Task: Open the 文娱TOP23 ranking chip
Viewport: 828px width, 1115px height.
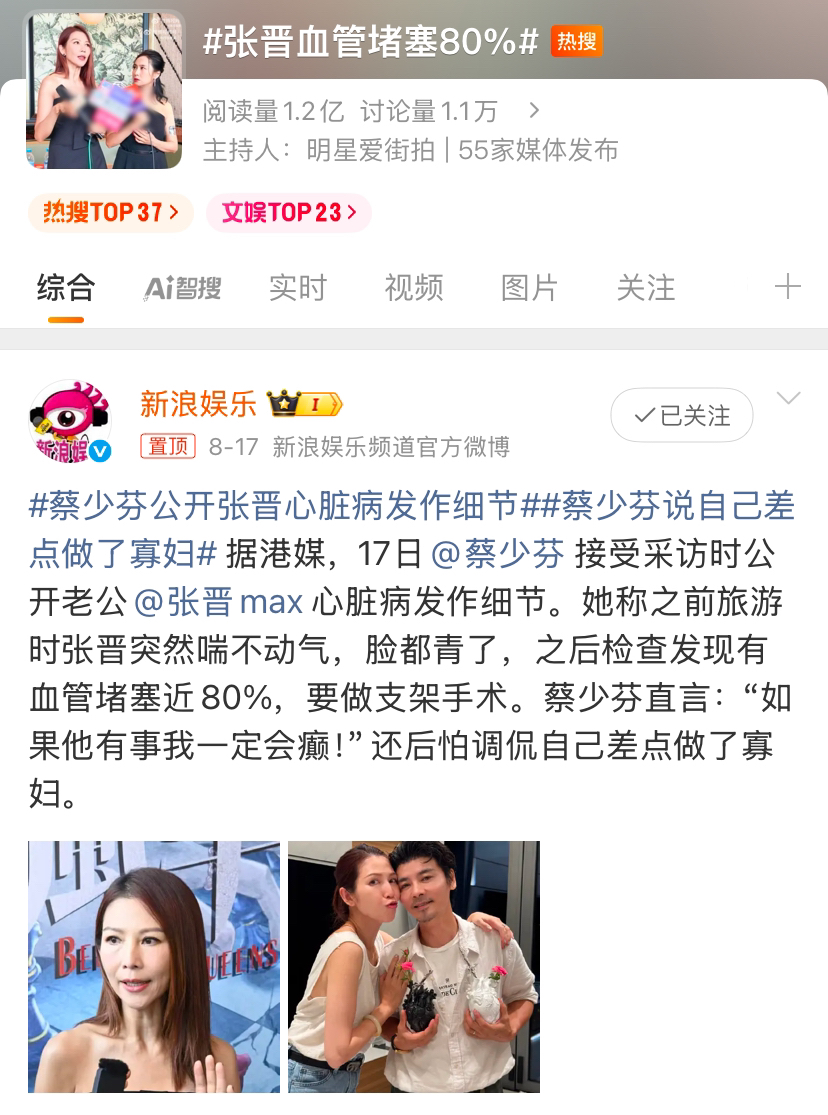Action: coord(288,212)
